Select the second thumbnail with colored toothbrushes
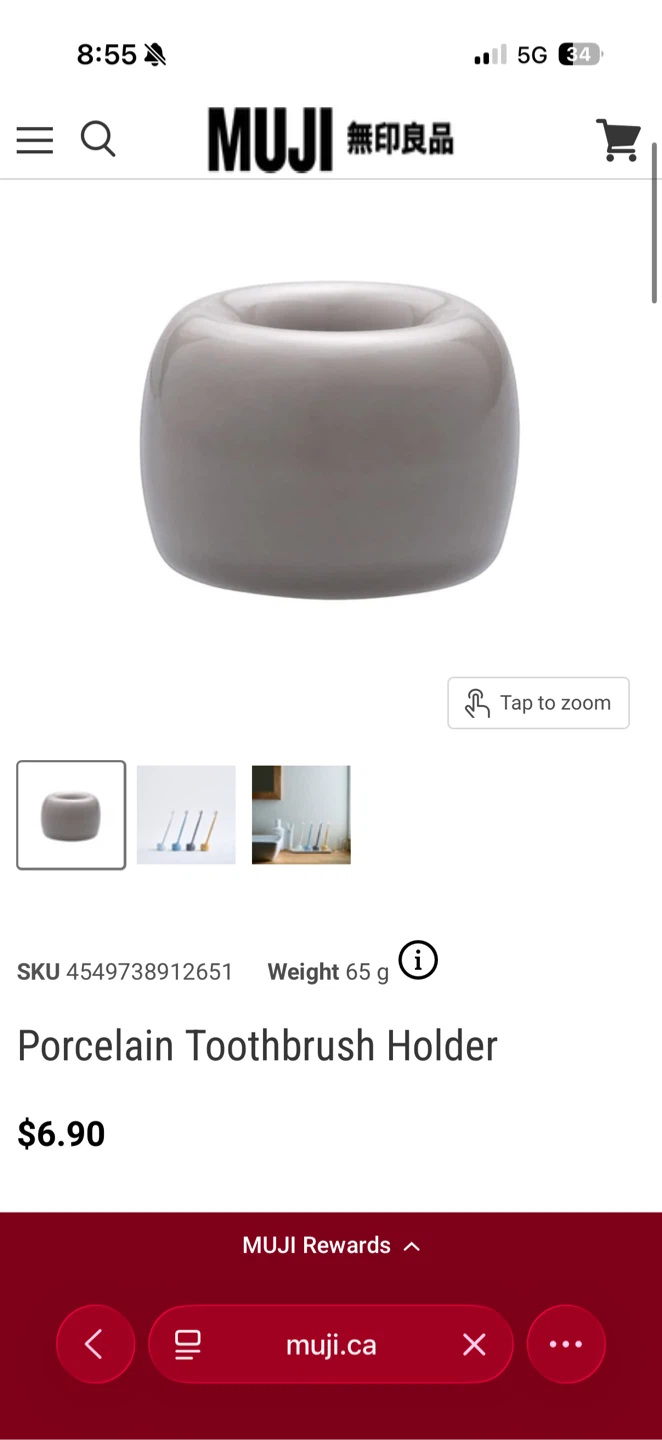Screen dimensions: 662x1440 point(186,815)
